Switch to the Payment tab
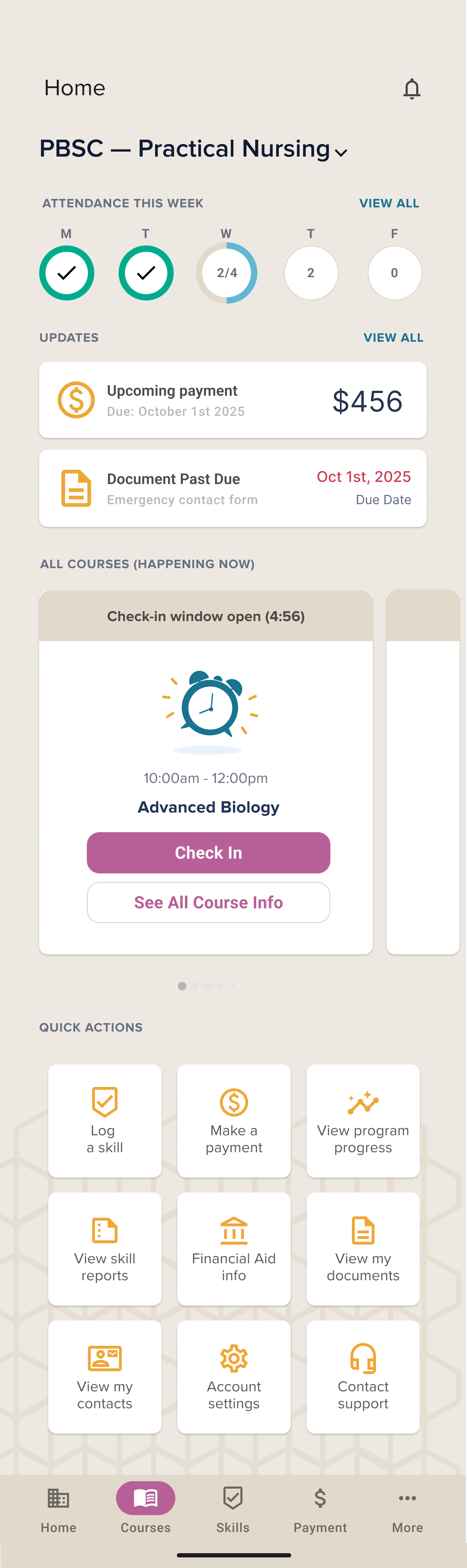Screen dimensions: 467x1568 pyautogui.click(x=320, y=1509)
